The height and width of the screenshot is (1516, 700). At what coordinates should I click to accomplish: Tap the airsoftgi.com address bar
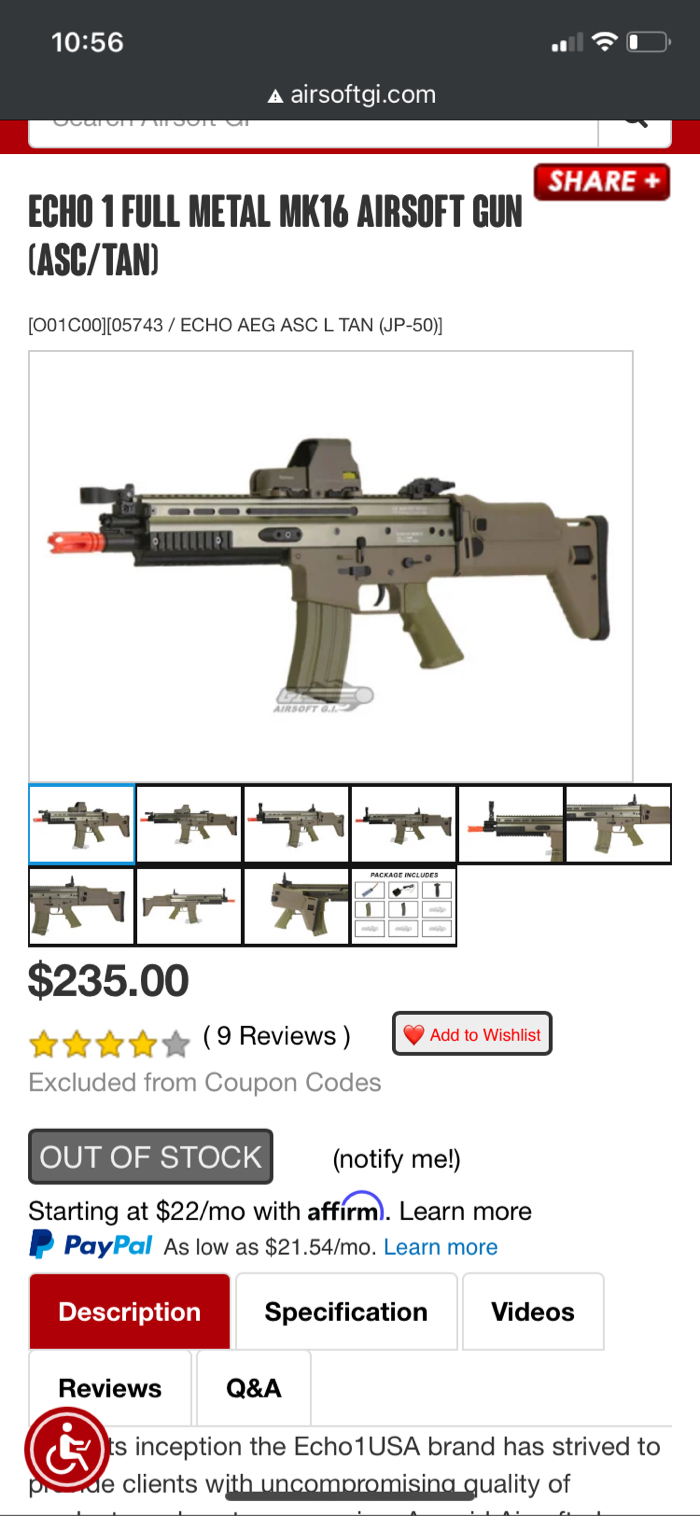[x=351, y=95]
